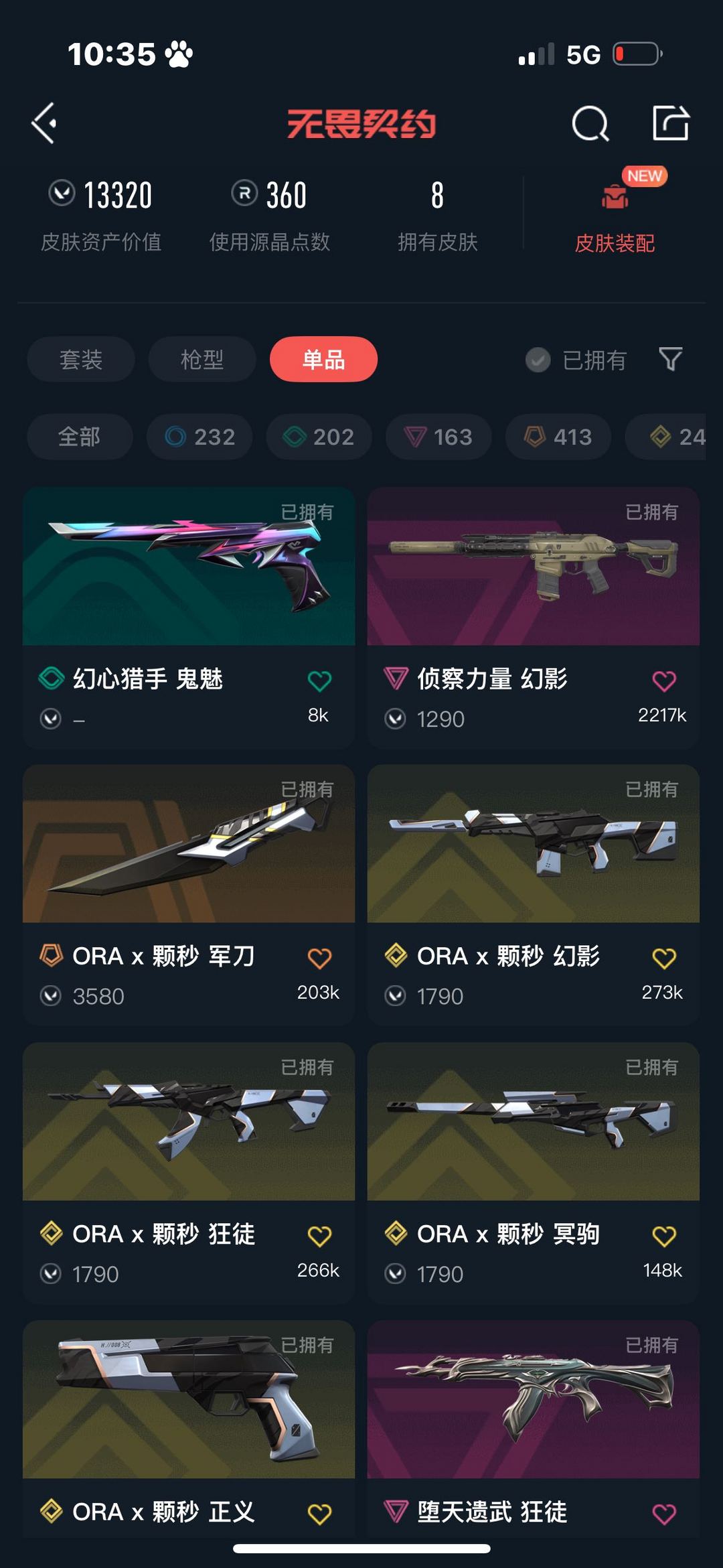The image size is (723, 1568).
Task: Go back using the arrow
Action: pos(44,123)
